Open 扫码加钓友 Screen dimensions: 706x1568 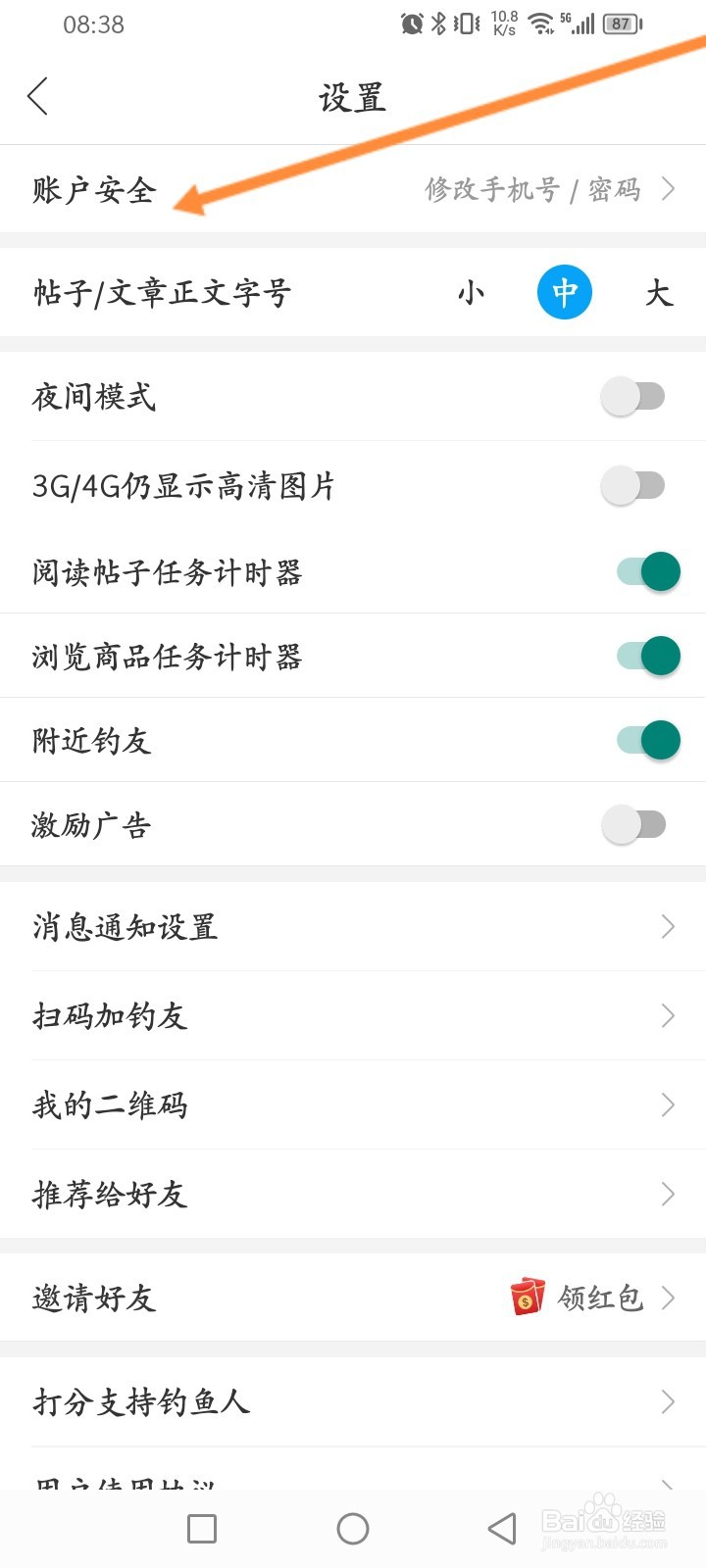coord(353,1015)
